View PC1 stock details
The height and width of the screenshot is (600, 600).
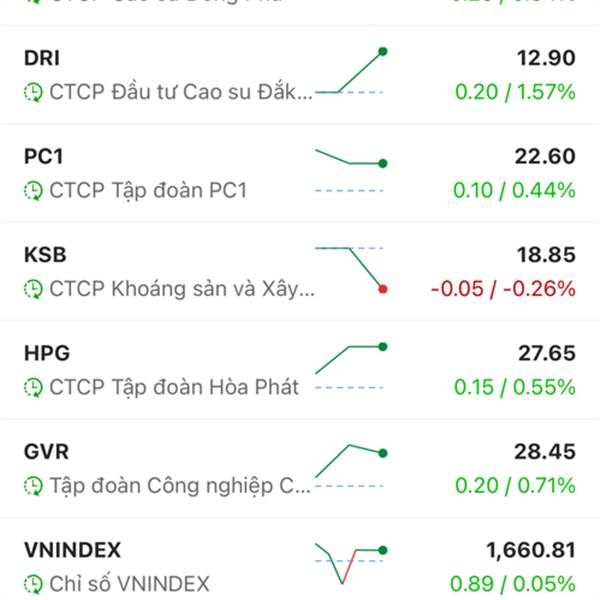click(300, 173)
